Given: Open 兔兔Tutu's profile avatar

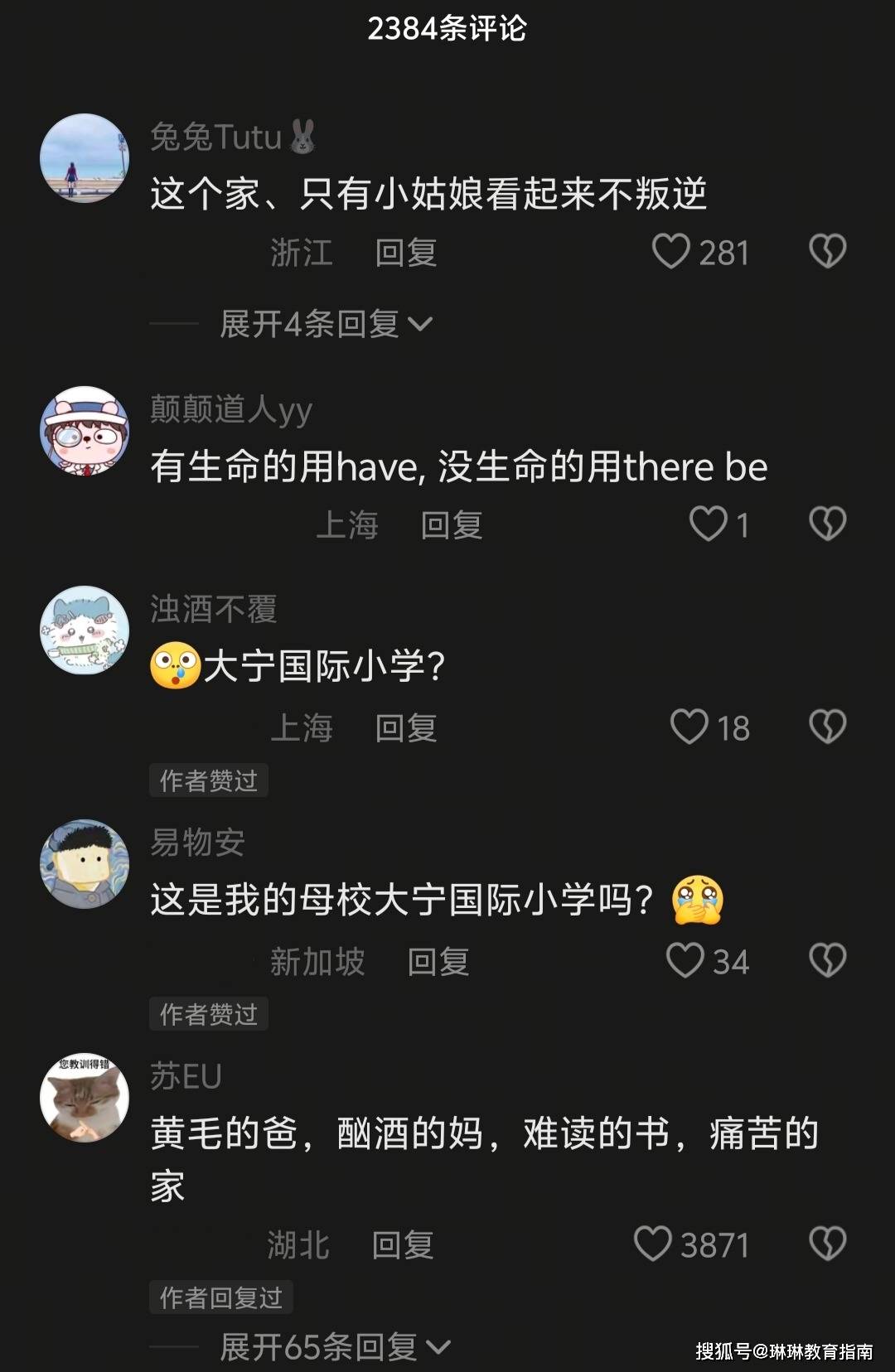Looking at the screenshot, I should tap(85, 157).
